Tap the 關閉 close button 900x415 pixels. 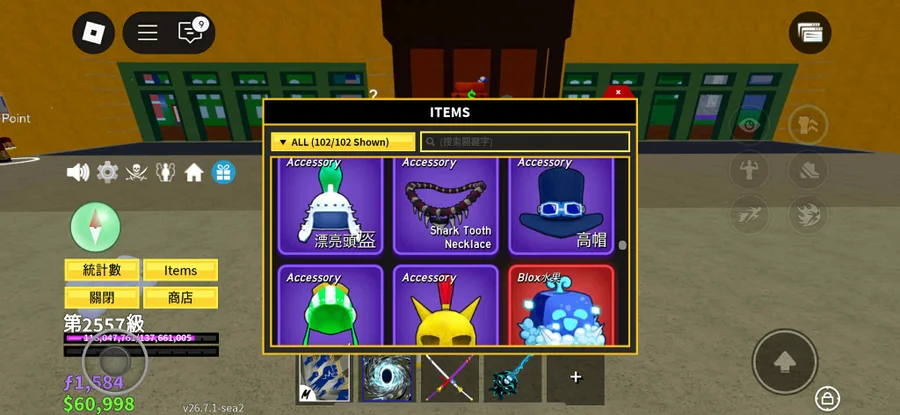tap(101, 297)
